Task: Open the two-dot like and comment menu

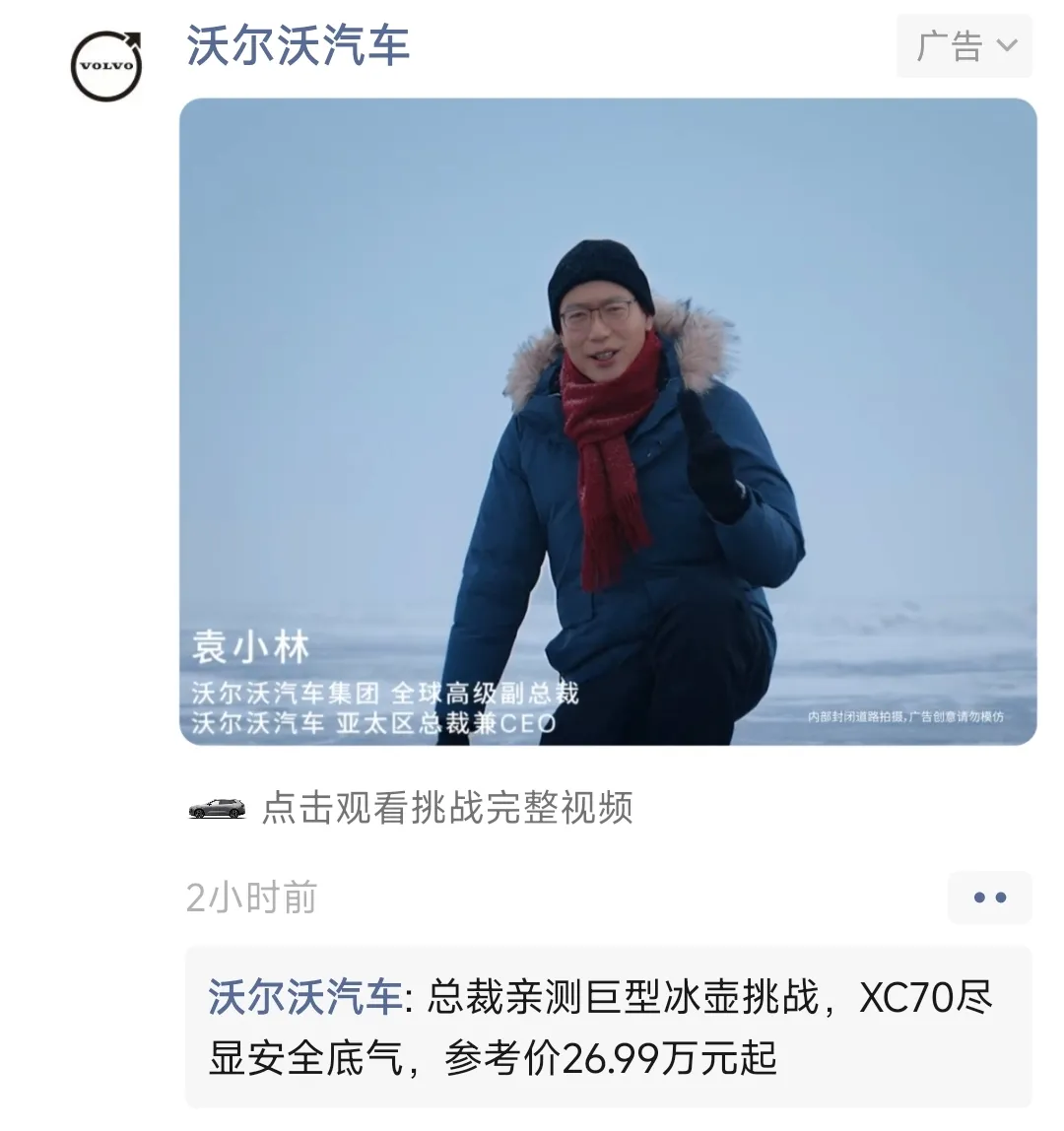Action: click(988, 898)
